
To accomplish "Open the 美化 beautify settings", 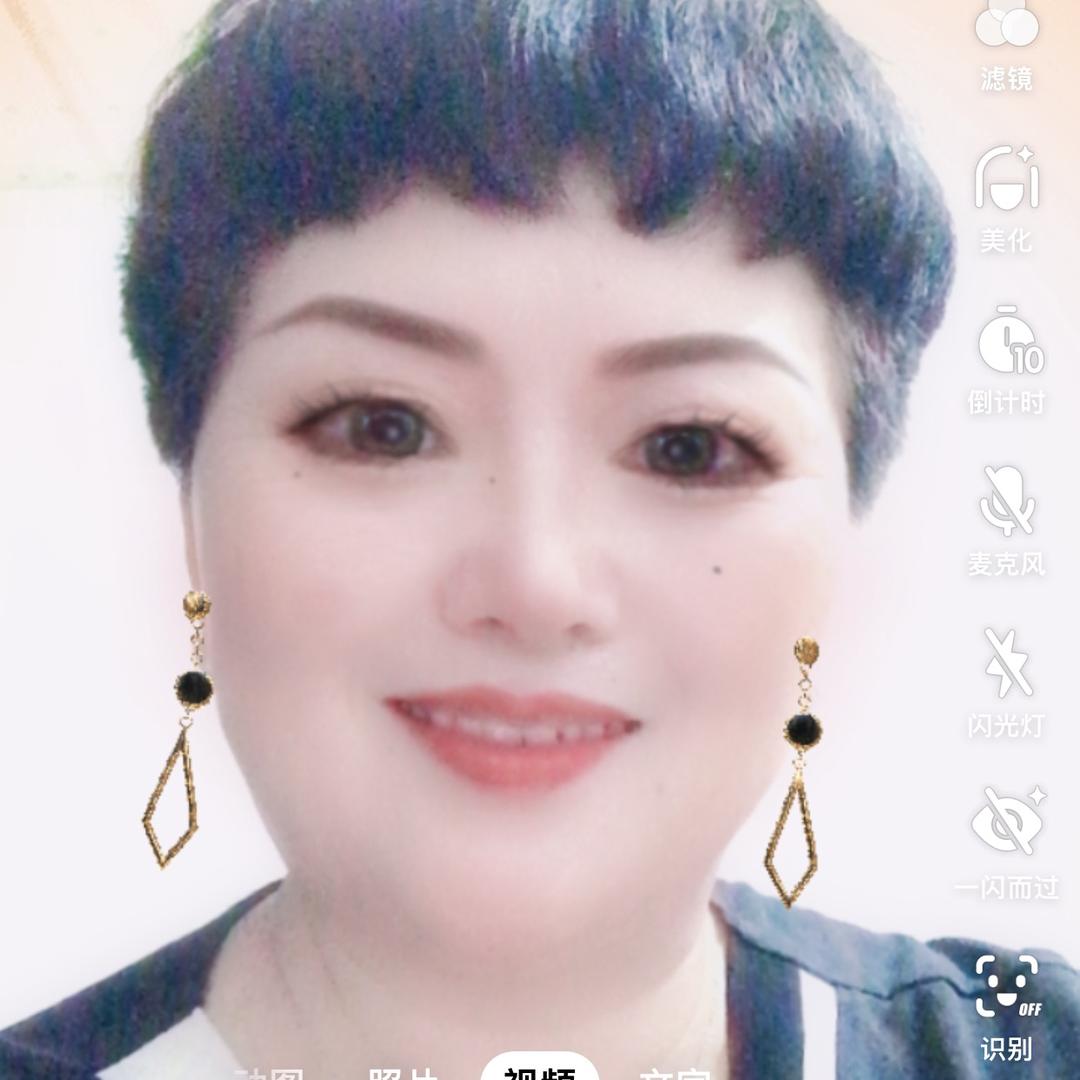I will coord(1006,198).
